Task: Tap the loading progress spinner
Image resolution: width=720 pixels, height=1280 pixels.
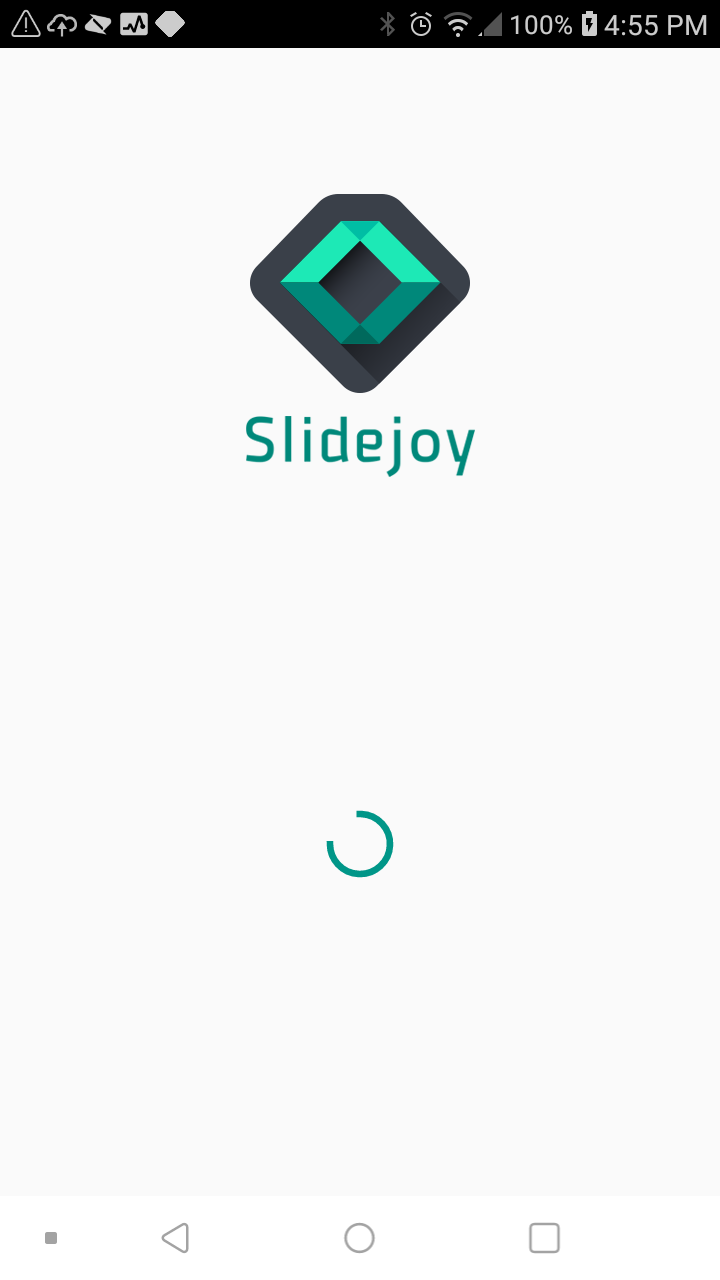Action: (x=360, y=843)
